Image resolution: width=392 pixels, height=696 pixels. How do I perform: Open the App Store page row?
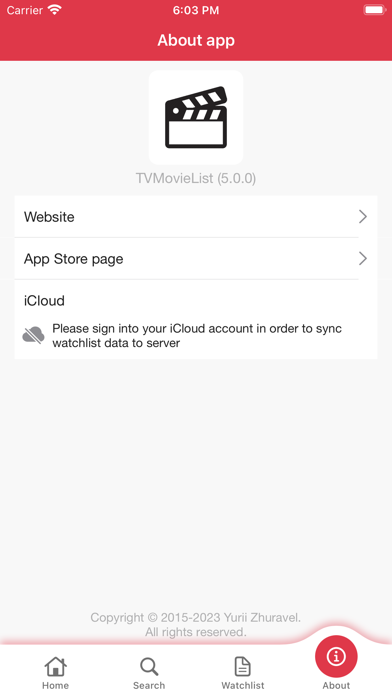pos(196,259)
